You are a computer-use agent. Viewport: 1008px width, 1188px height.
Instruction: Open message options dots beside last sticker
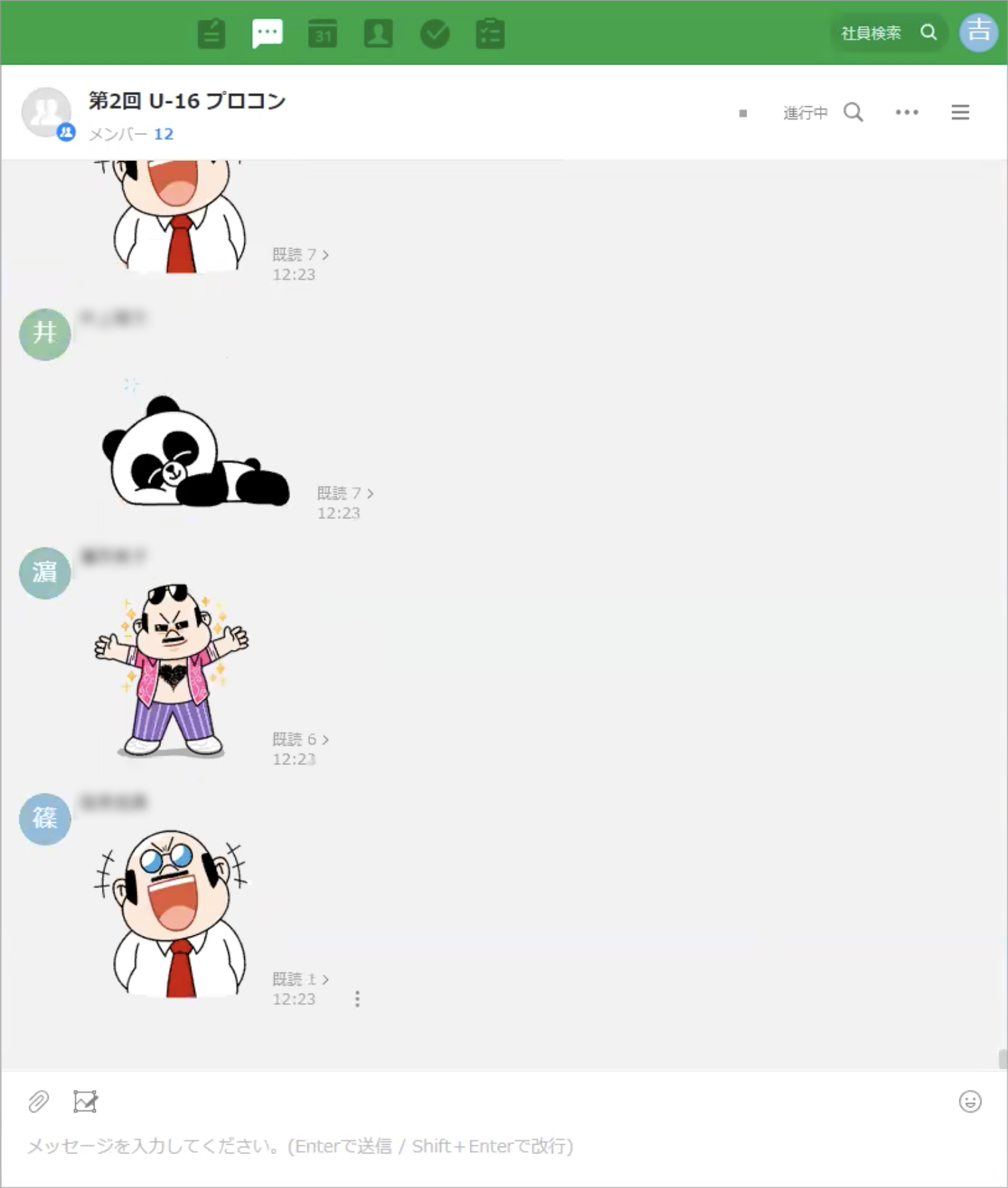(x=357, y=999)
